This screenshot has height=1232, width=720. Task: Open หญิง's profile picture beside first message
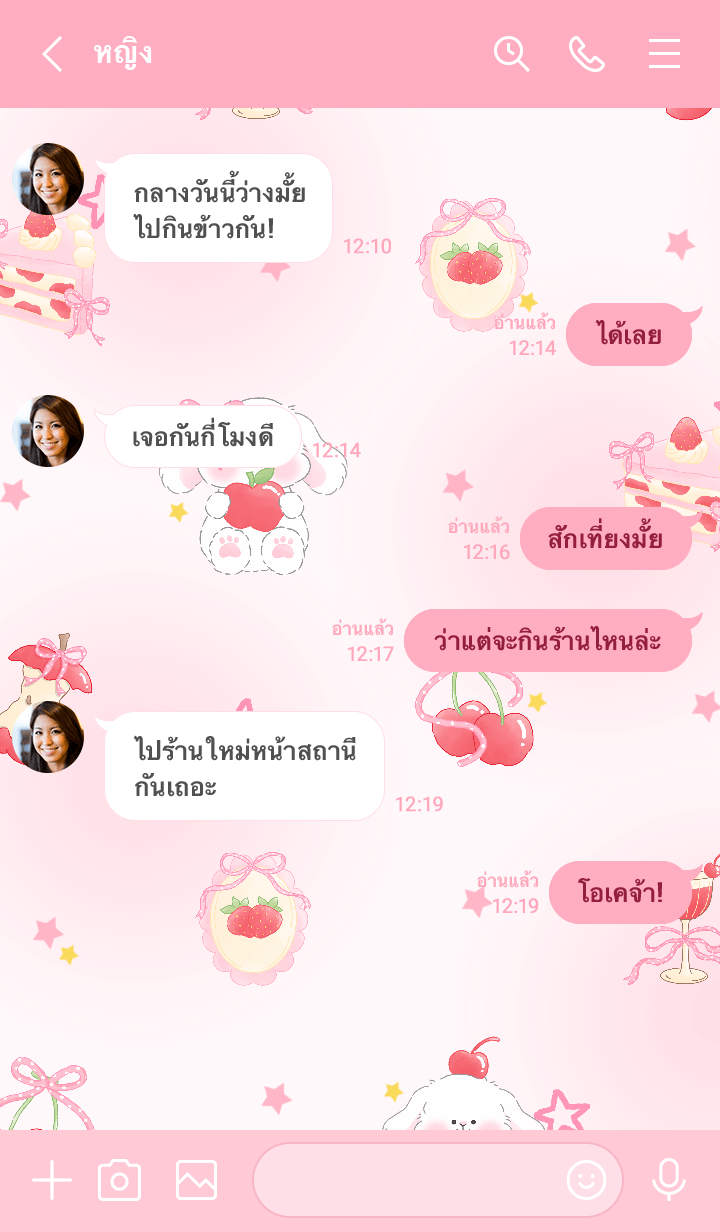tap(48, 179)
